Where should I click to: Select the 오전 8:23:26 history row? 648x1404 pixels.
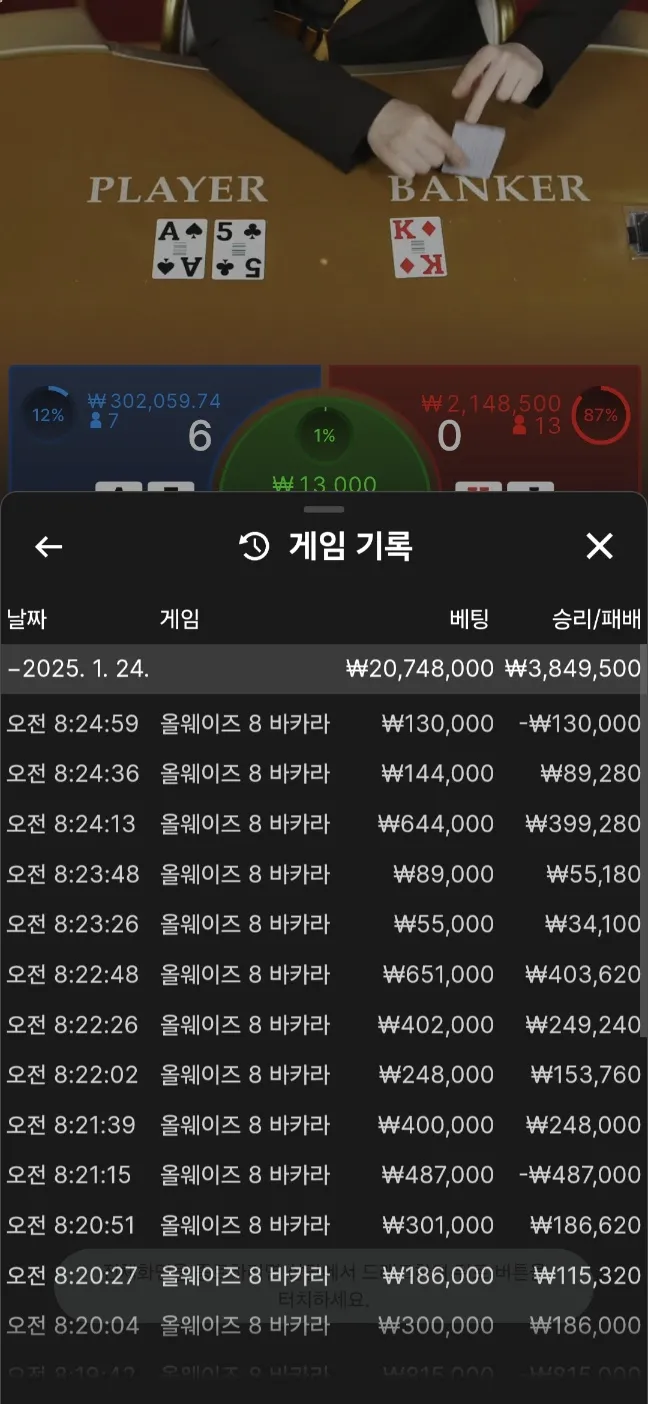point(323,924)
